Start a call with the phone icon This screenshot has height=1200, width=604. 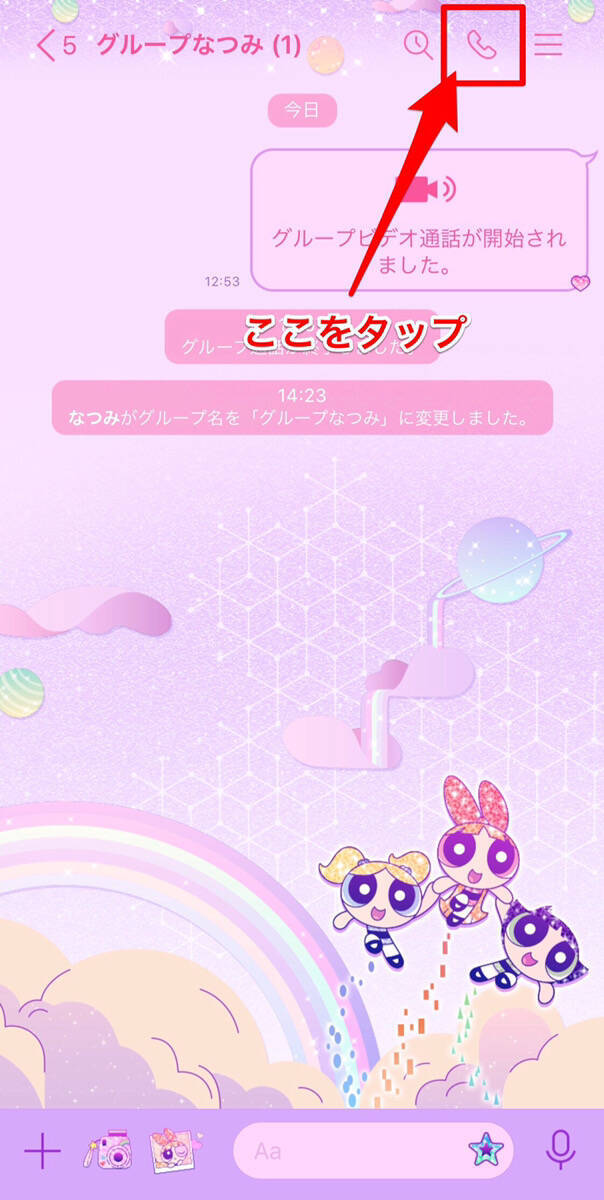tap(482, 45)
